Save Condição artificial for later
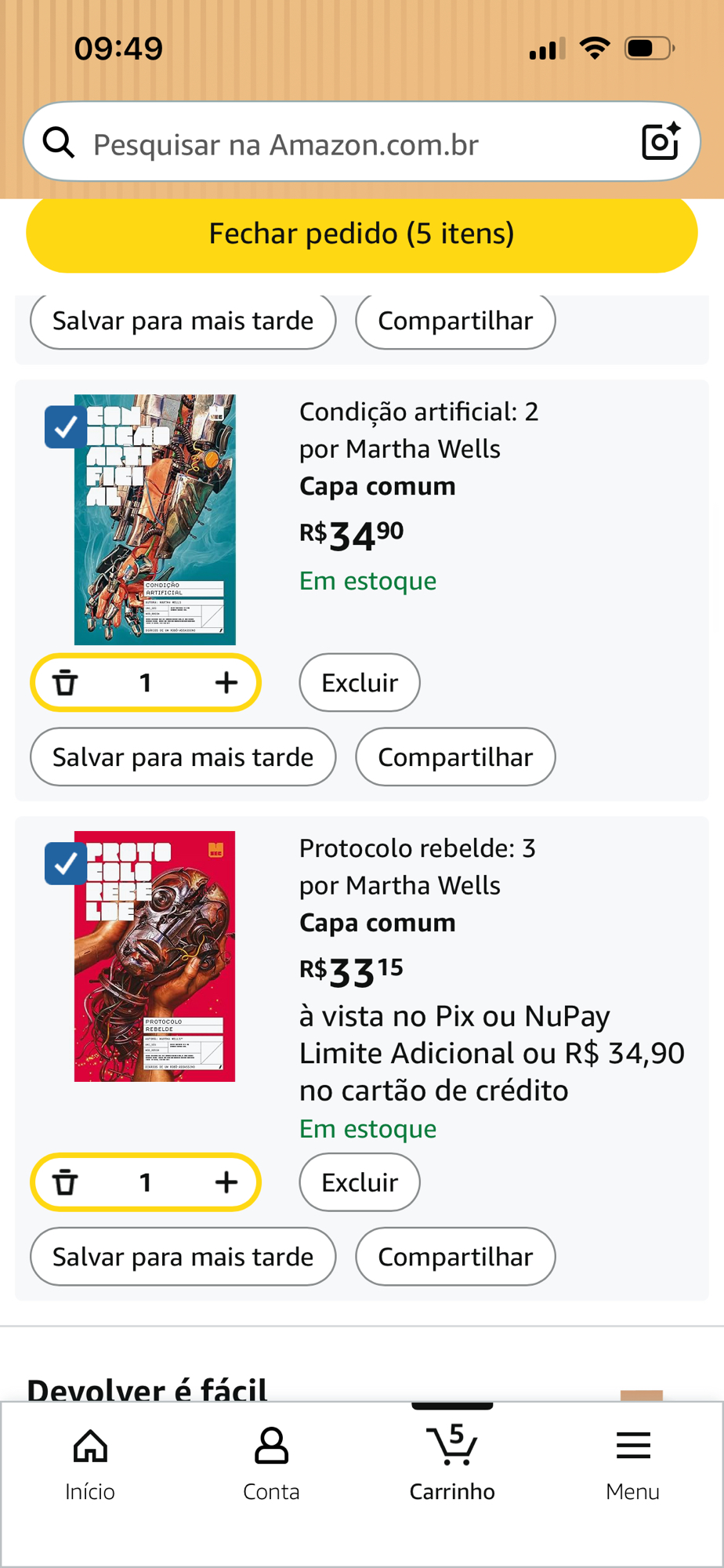Screen dimensions: 724x1568 click(183, 757)
